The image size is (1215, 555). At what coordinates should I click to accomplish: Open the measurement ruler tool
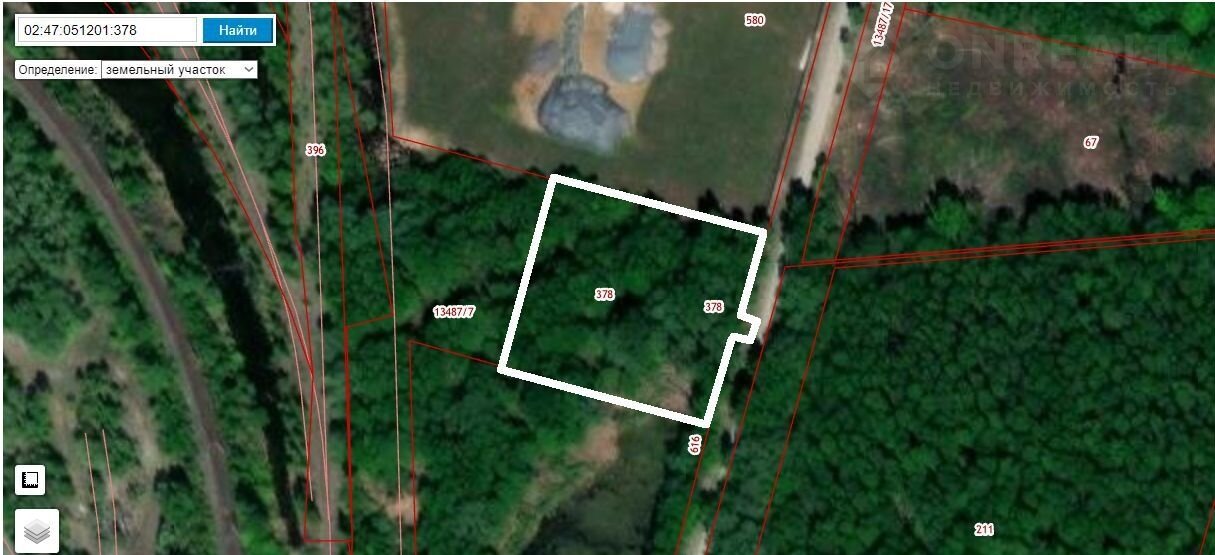point(31,480)
